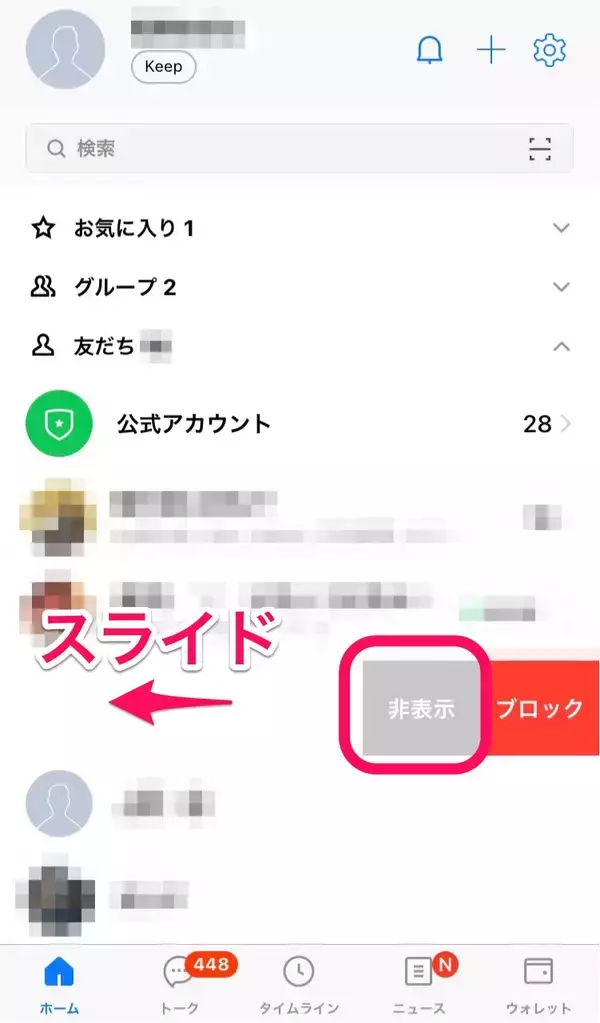Open the notifications bell
Image resolution: width=600 pixels, height=1023 pixels.
pyautogui.click(x=429, y=50)
